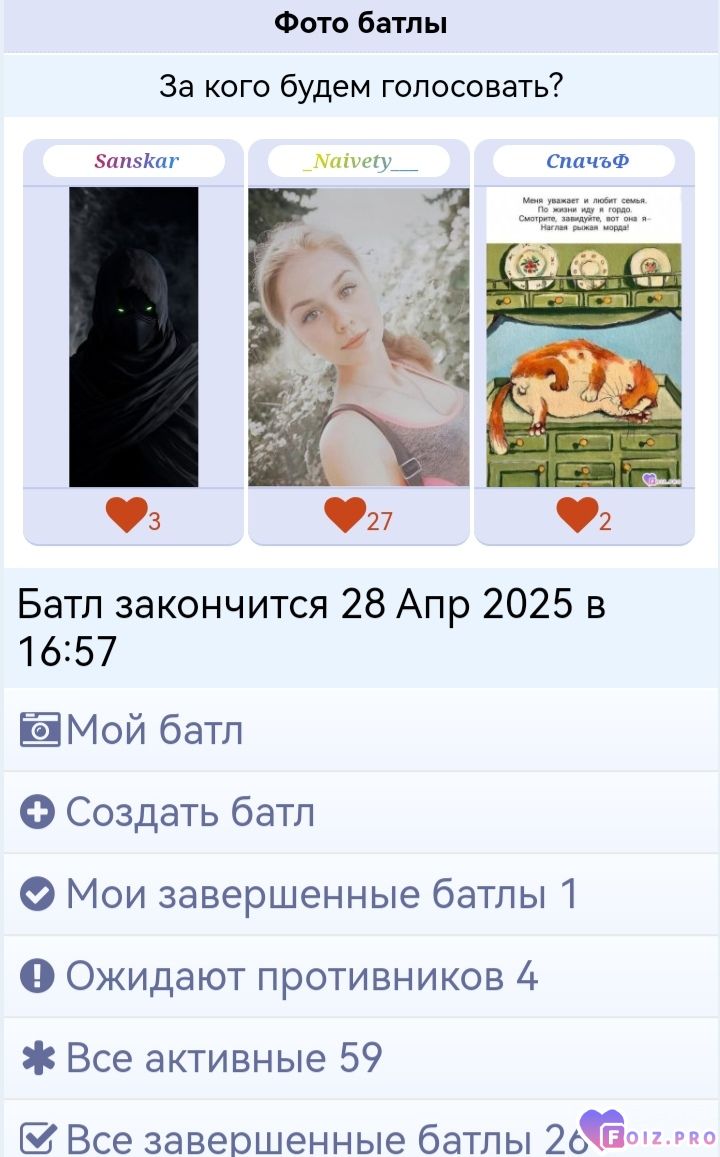Open _Naivety__ username link

click(x=359, y=161)
